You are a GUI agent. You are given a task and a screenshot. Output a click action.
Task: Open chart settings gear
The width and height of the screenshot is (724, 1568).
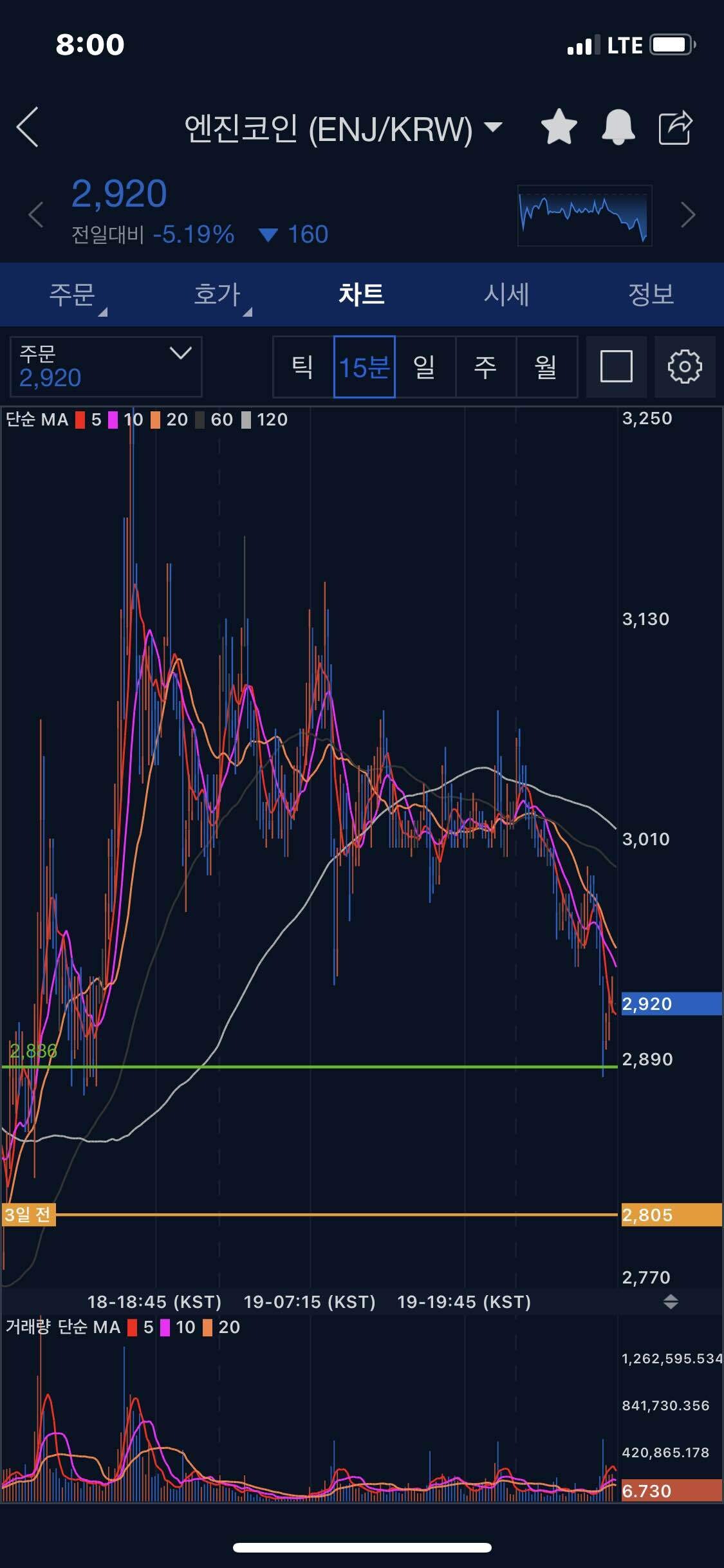tap(684, 367)
